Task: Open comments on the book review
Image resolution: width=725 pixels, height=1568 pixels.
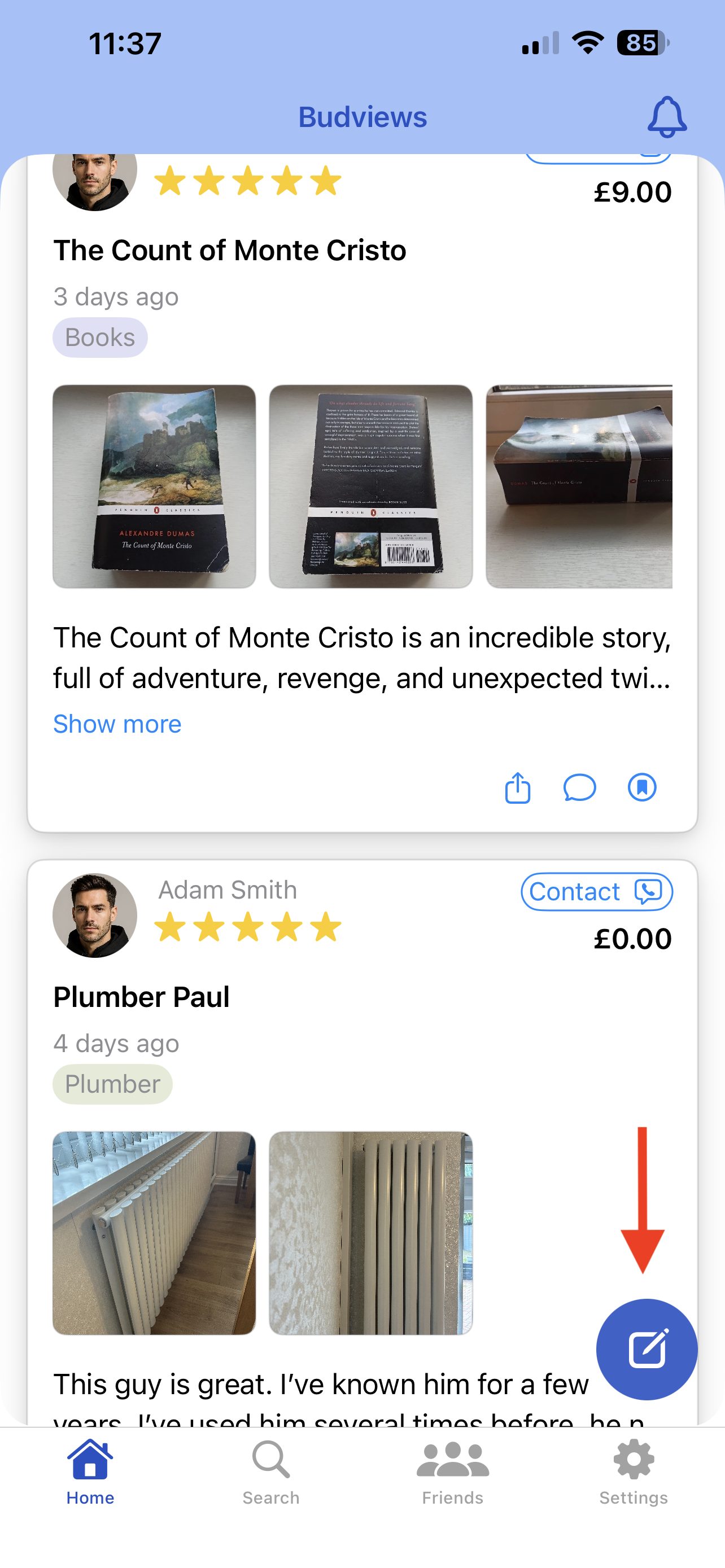Action: tap(579, 787)
